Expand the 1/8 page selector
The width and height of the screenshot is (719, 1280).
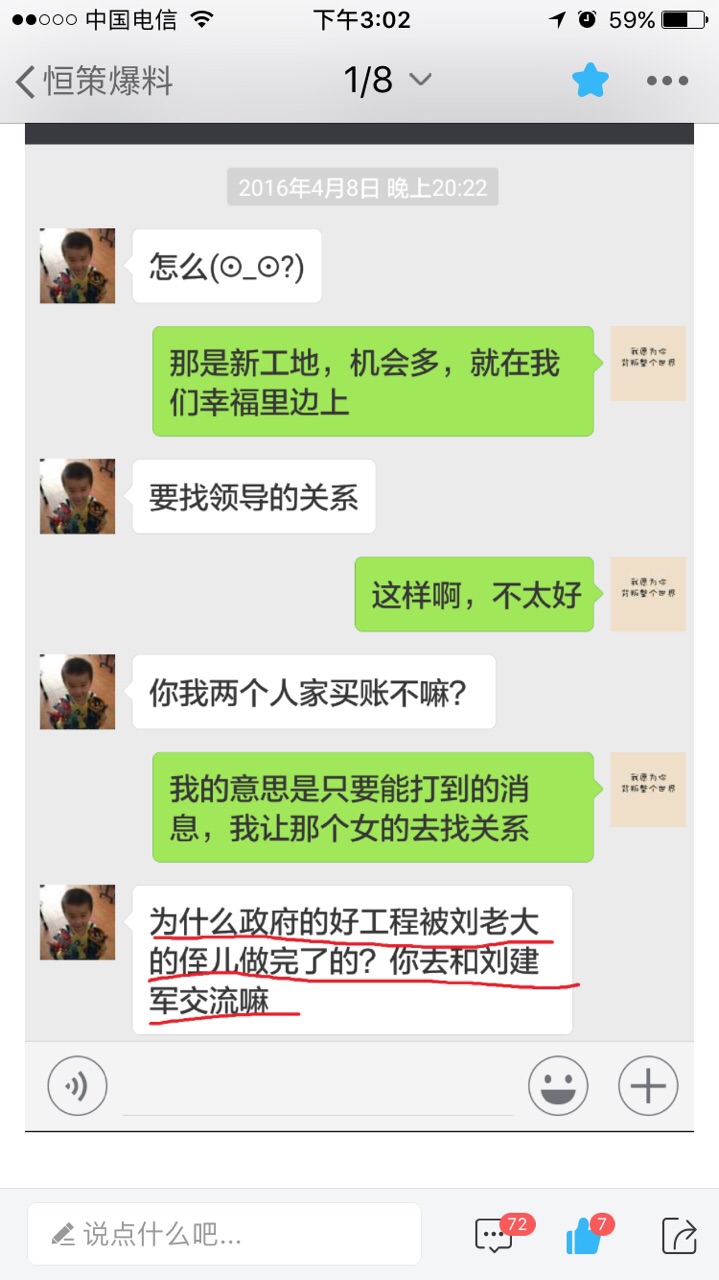pyautogui.click(x=387, y=80)
